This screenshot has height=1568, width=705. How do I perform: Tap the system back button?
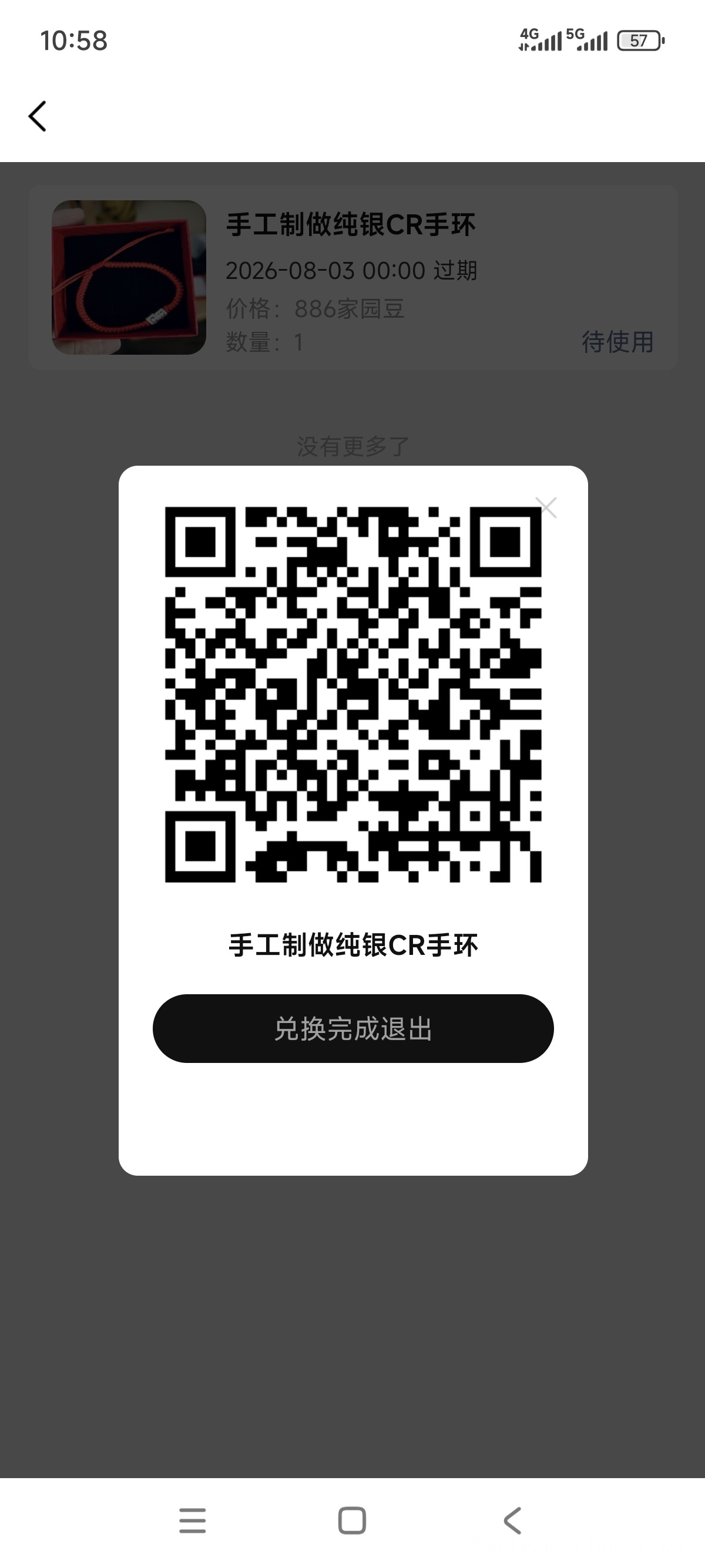512,1520
